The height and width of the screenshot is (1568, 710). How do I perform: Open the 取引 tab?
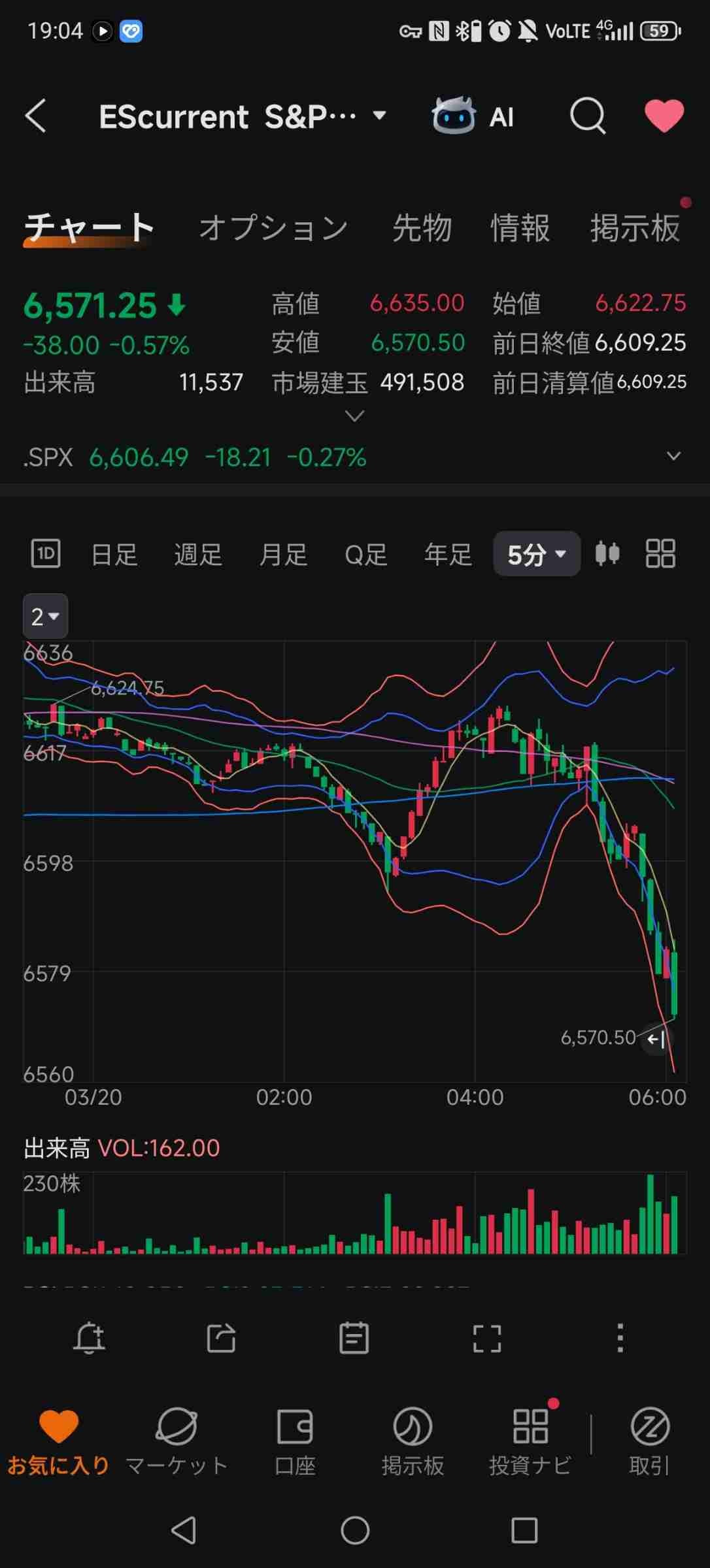(x=649, y=1437)
